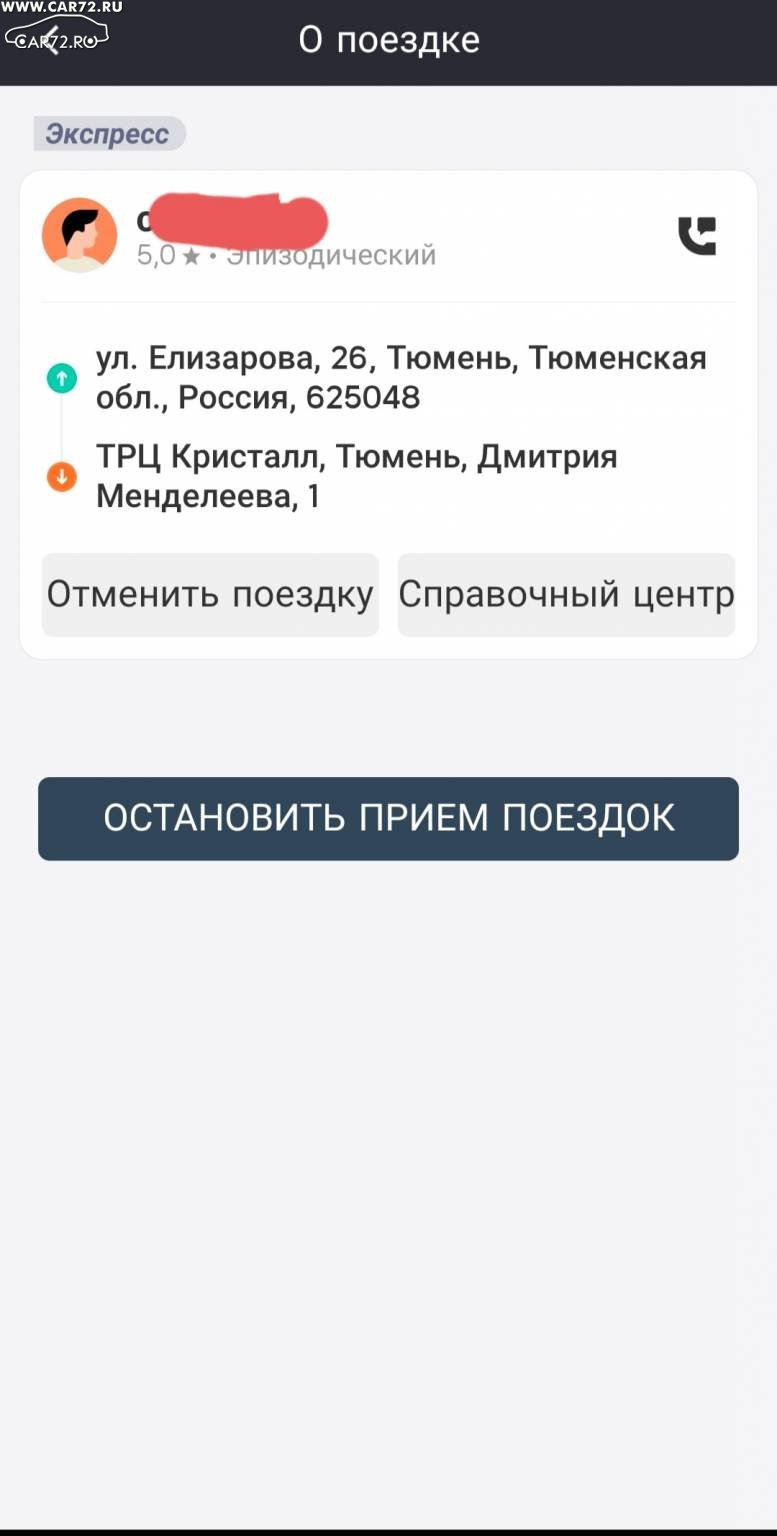Go back using the top-left arrow

53,40
